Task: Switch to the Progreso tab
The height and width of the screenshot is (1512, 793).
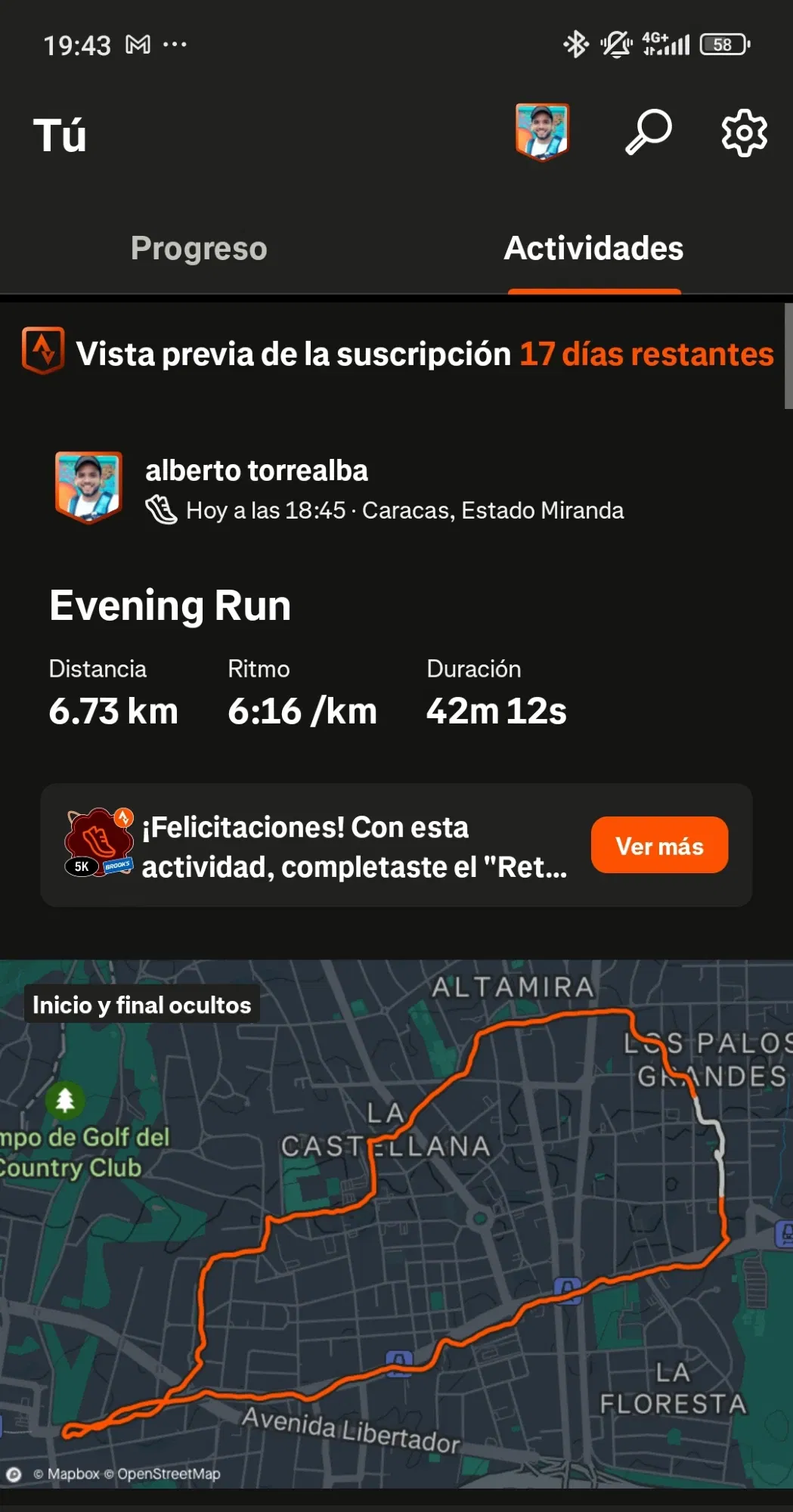Action: (x=199, y=248)
